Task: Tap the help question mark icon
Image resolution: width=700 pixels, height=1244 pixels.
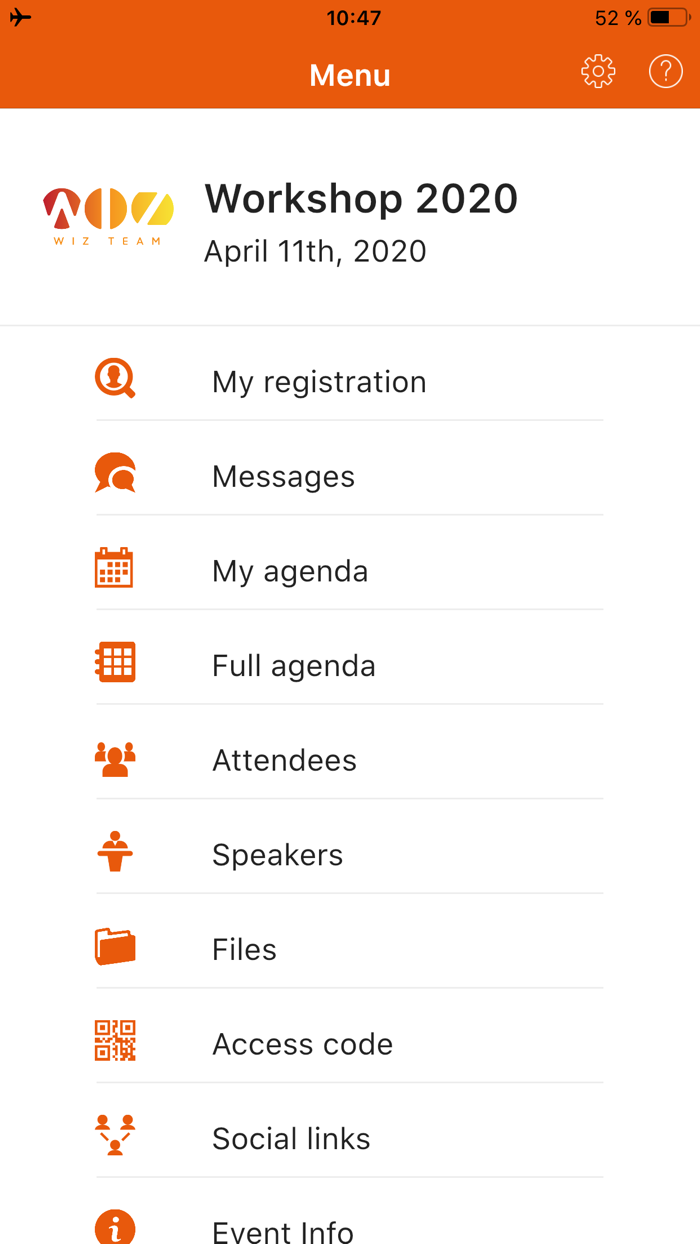Action: click(666, 72)
